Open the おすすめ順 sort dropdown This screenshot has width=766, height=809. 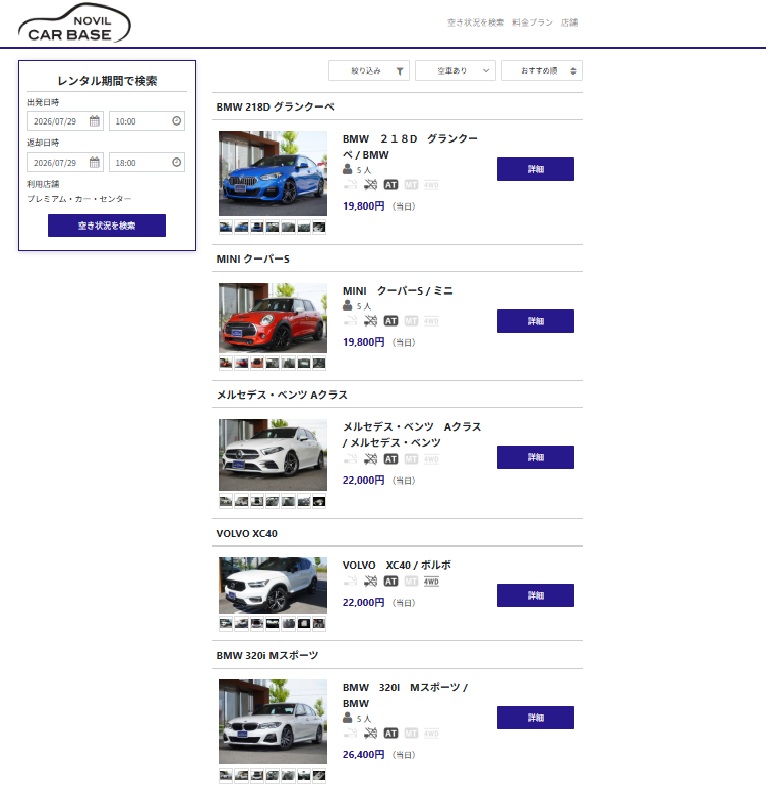[542, 71]
